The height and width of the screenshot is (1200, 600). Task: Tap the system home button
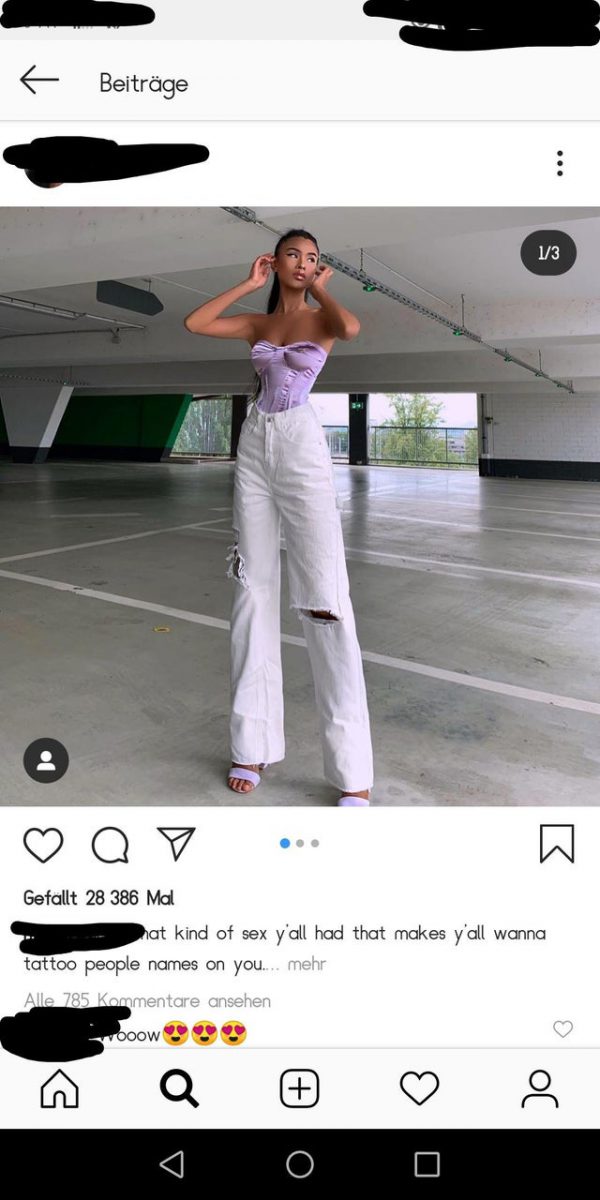pos(300,1164)
